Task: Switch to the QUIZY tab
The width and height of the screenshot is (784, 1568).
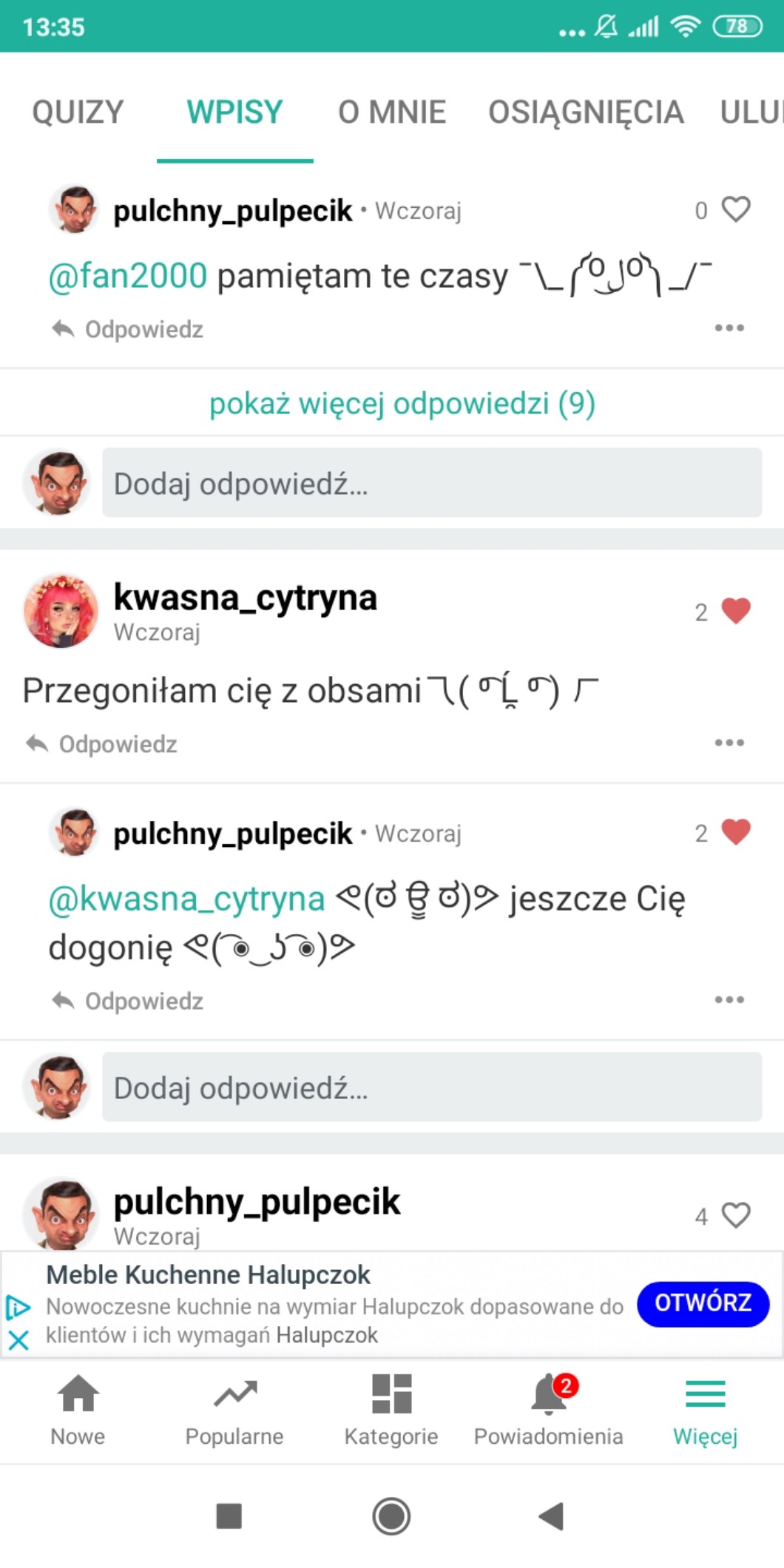Action: pos(78,112)
